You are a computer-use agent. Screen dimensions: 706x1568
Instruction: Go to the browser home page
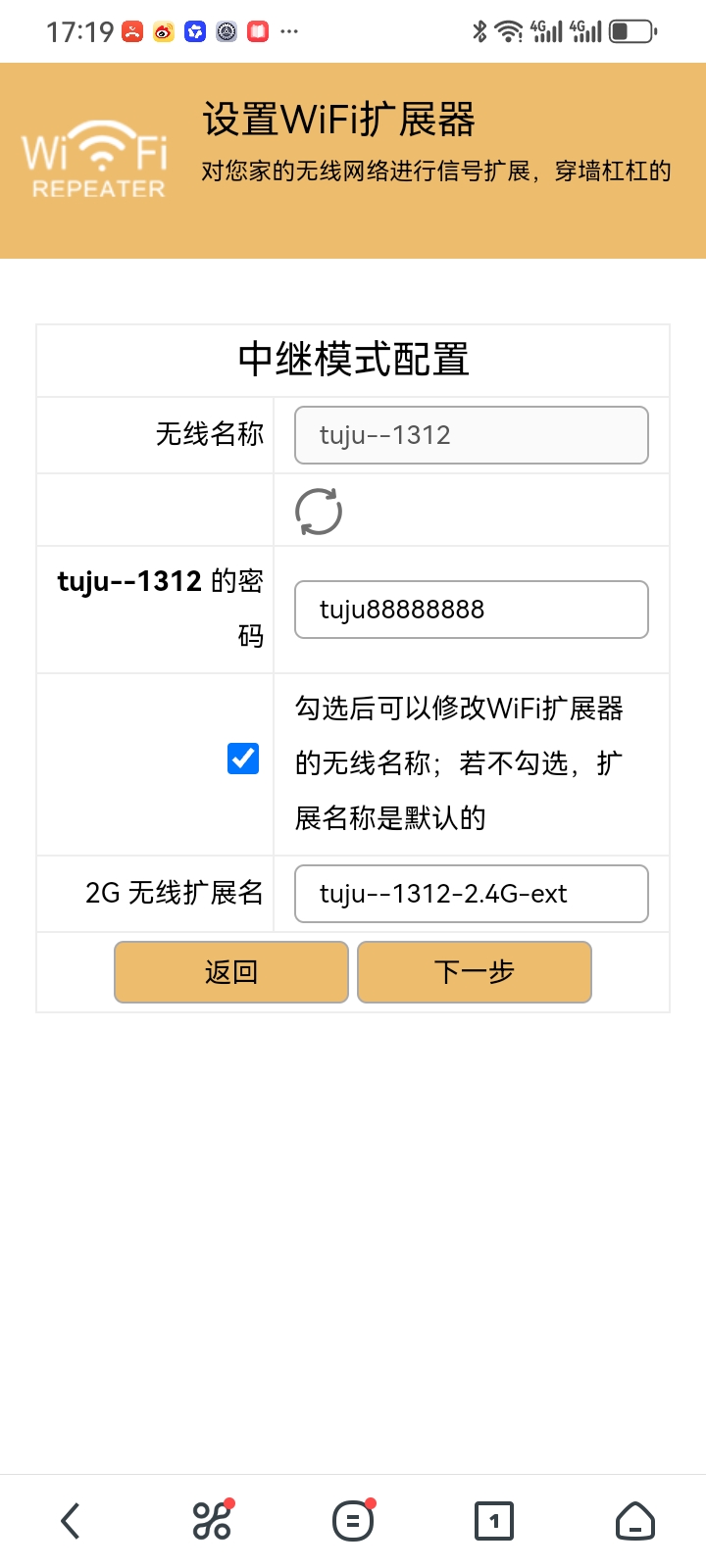635,1521
